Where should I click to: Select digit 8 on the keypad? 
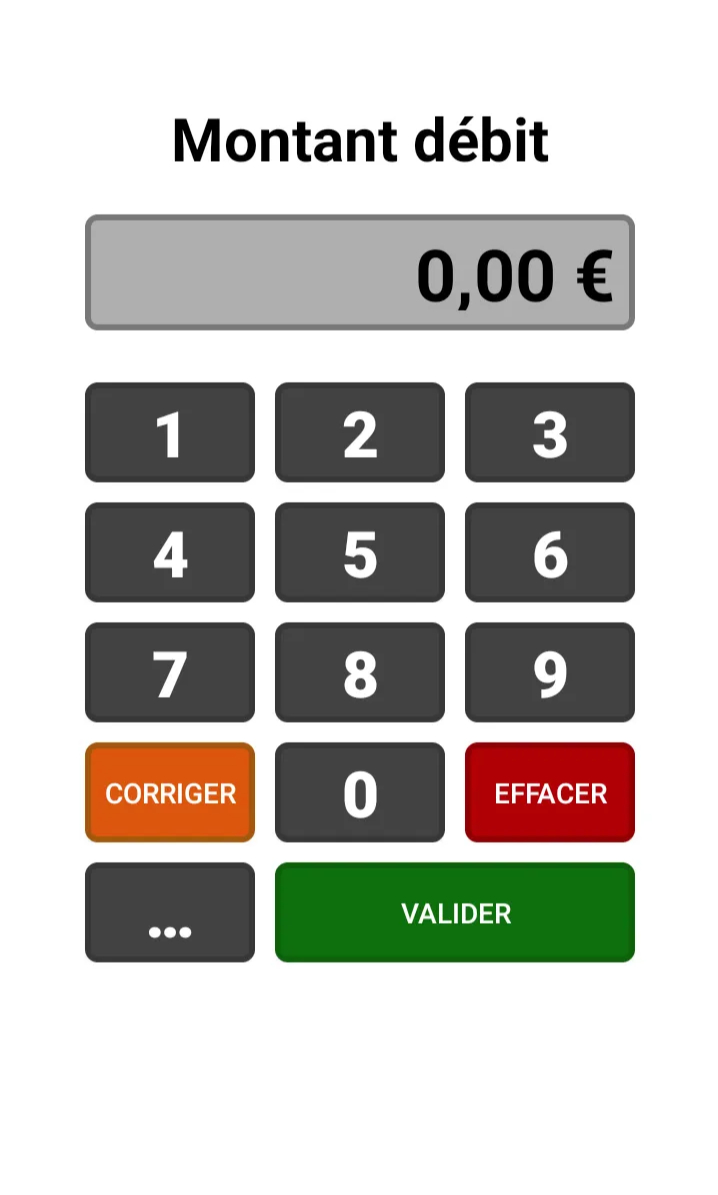tap(360, 672)
